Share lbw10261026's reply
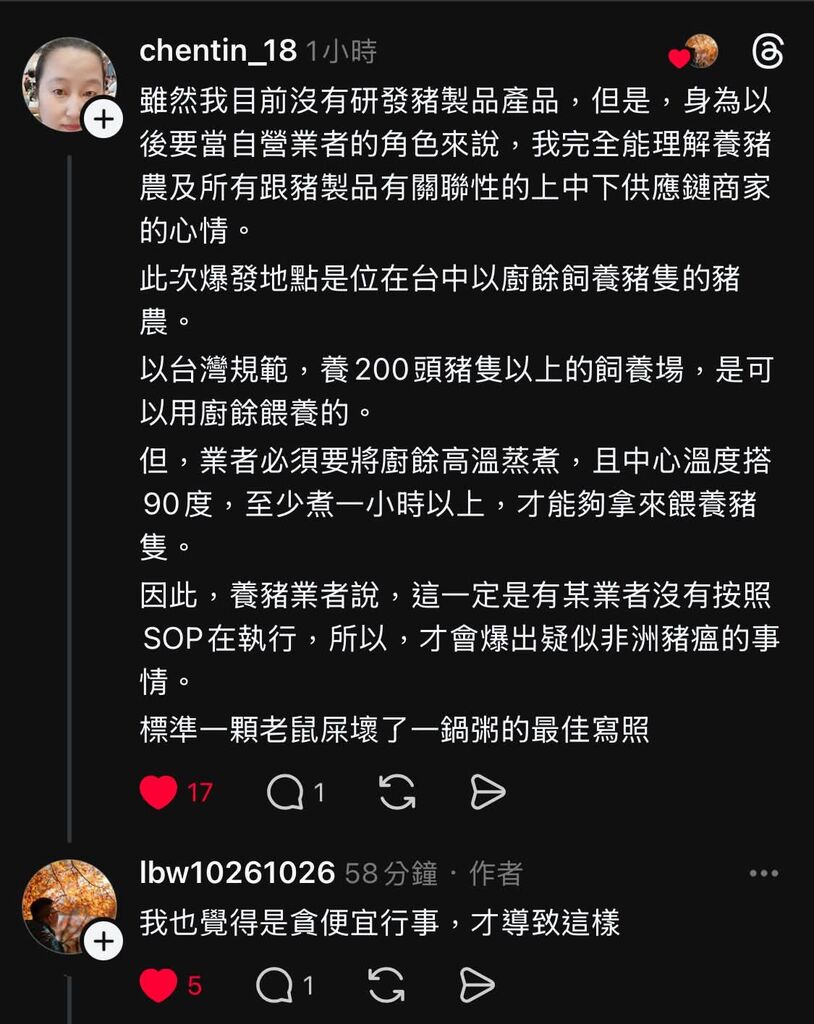Screen dimensions: 814x1024 pos(476,986)
